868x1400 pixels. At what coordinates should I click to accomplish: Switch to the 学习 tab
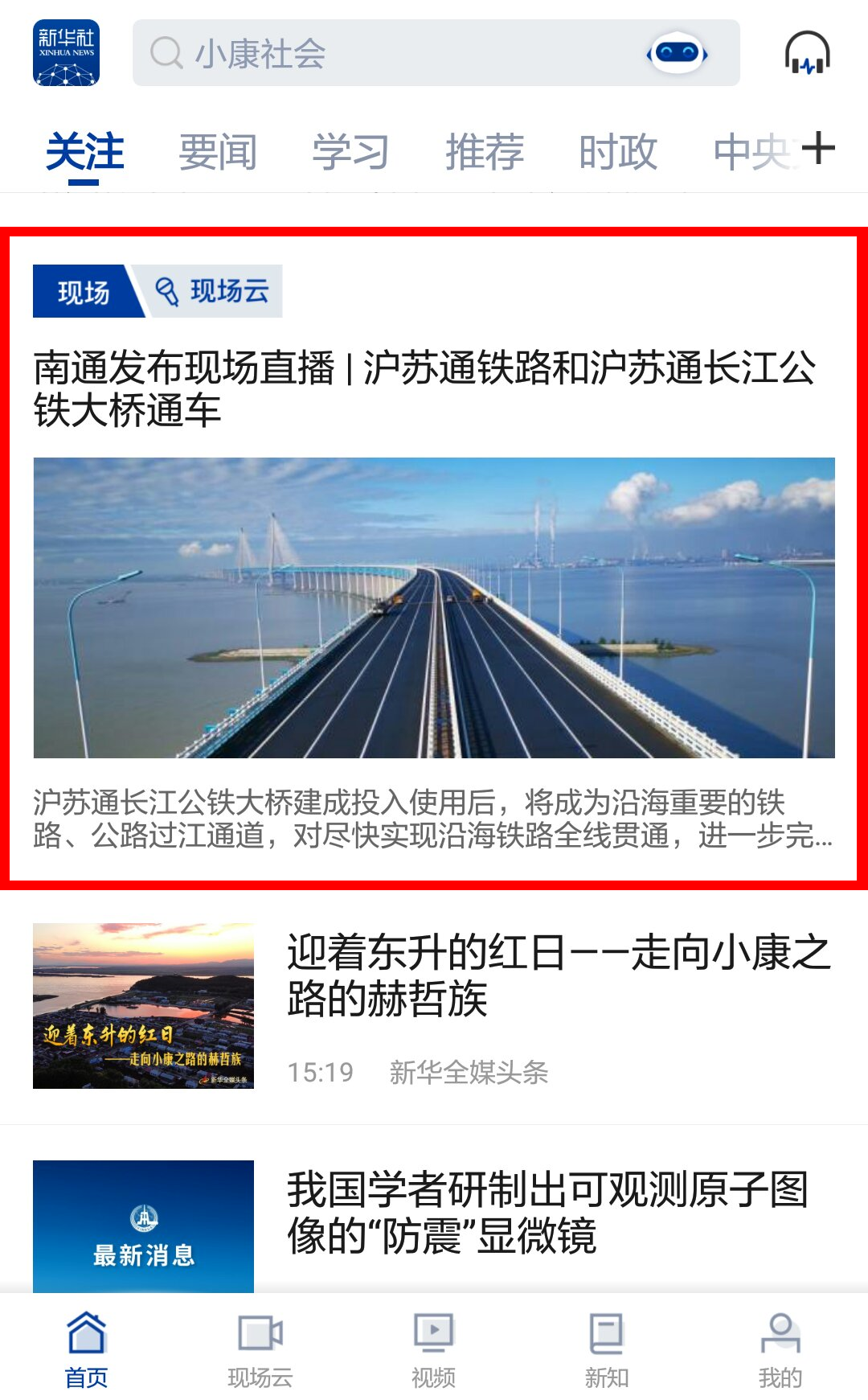click(351, 152)
